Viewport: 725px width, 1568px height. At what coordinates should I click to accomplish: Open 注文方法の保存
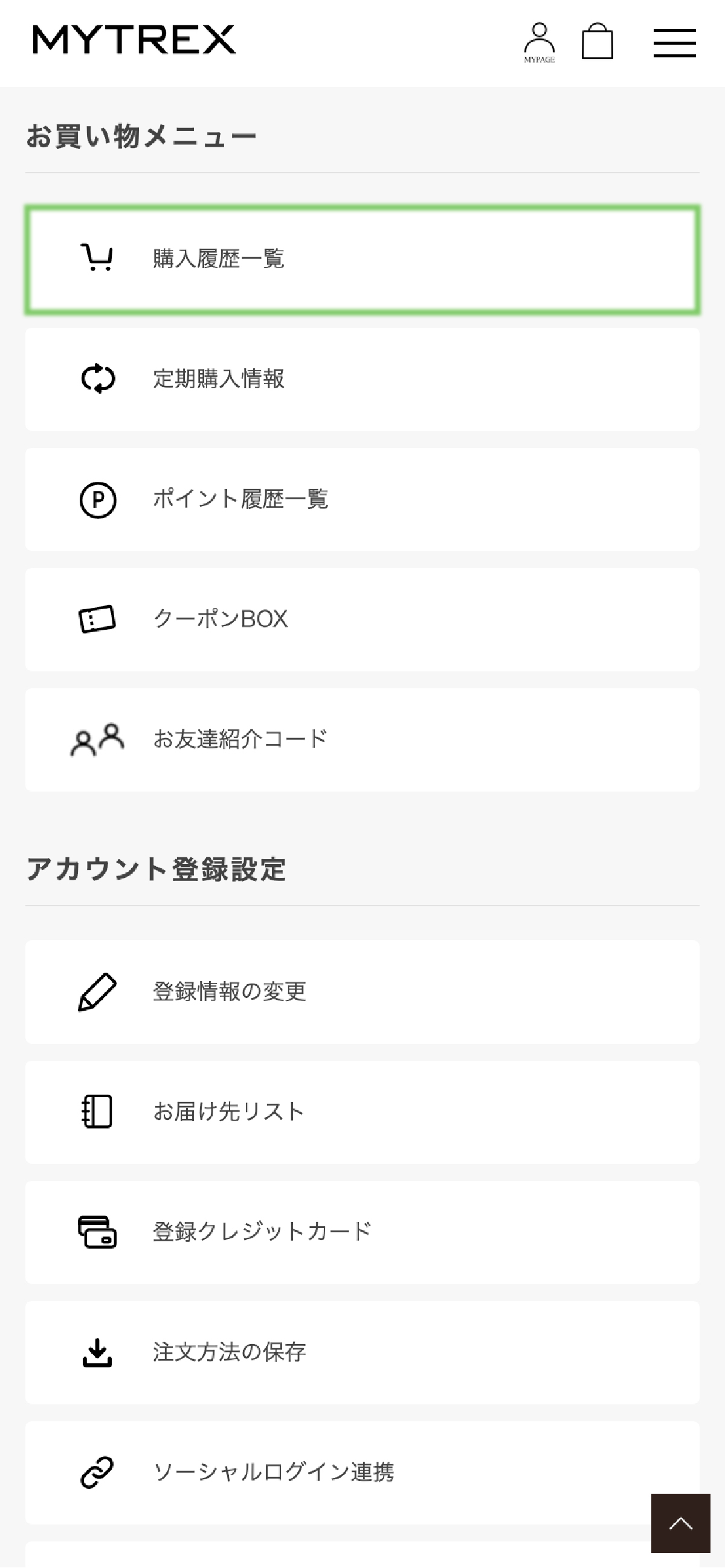tap(362, 1352)
